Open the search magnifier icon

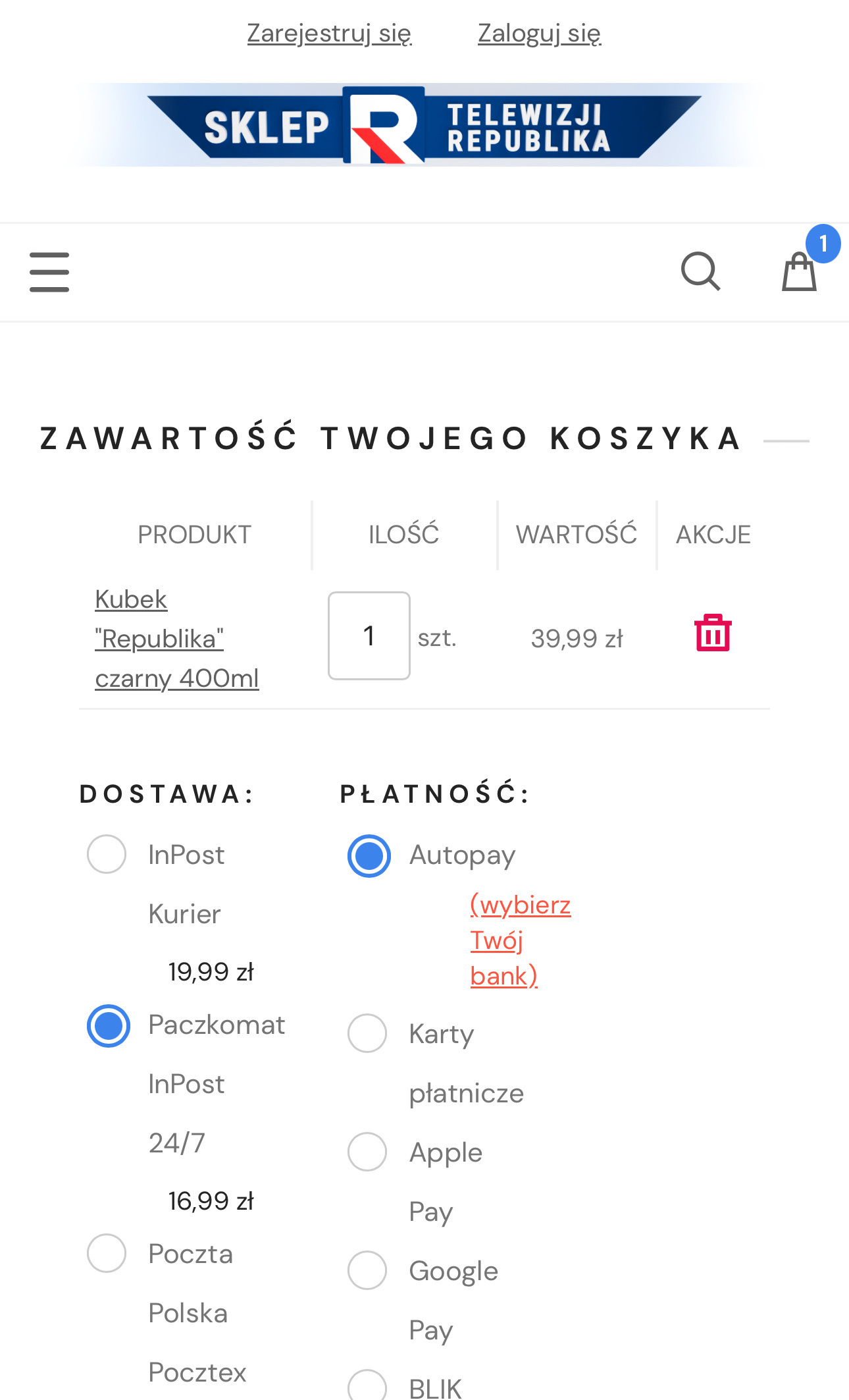tap(700, 271)
